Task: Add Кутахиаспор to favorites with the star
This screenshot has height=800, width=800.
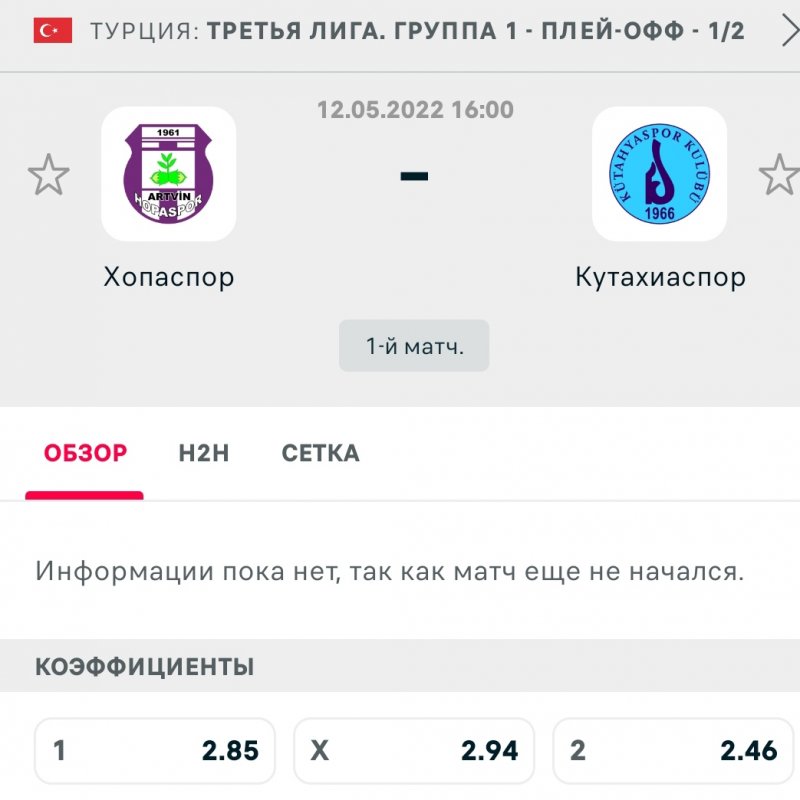Action: pyautogui.click(x=778, y=175)
